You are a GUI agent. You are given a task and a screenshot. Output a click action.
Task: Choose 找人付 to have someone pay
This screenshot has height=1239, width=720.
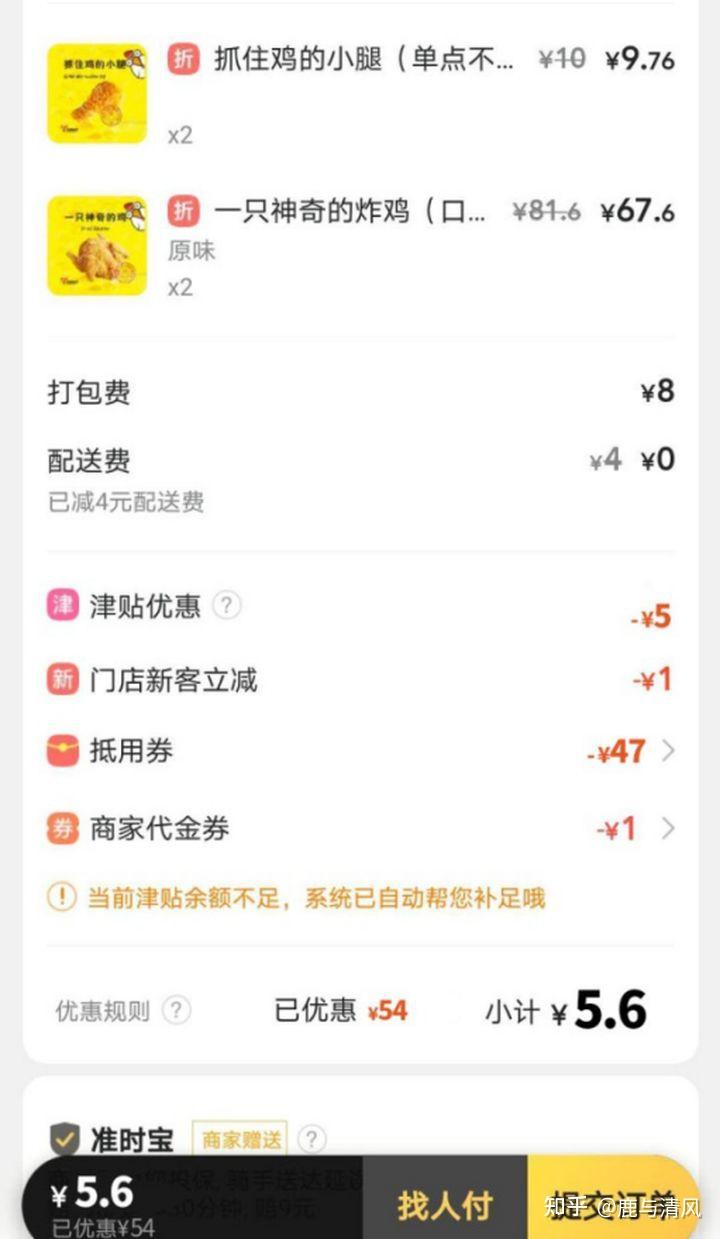[x=444, y=1204]
